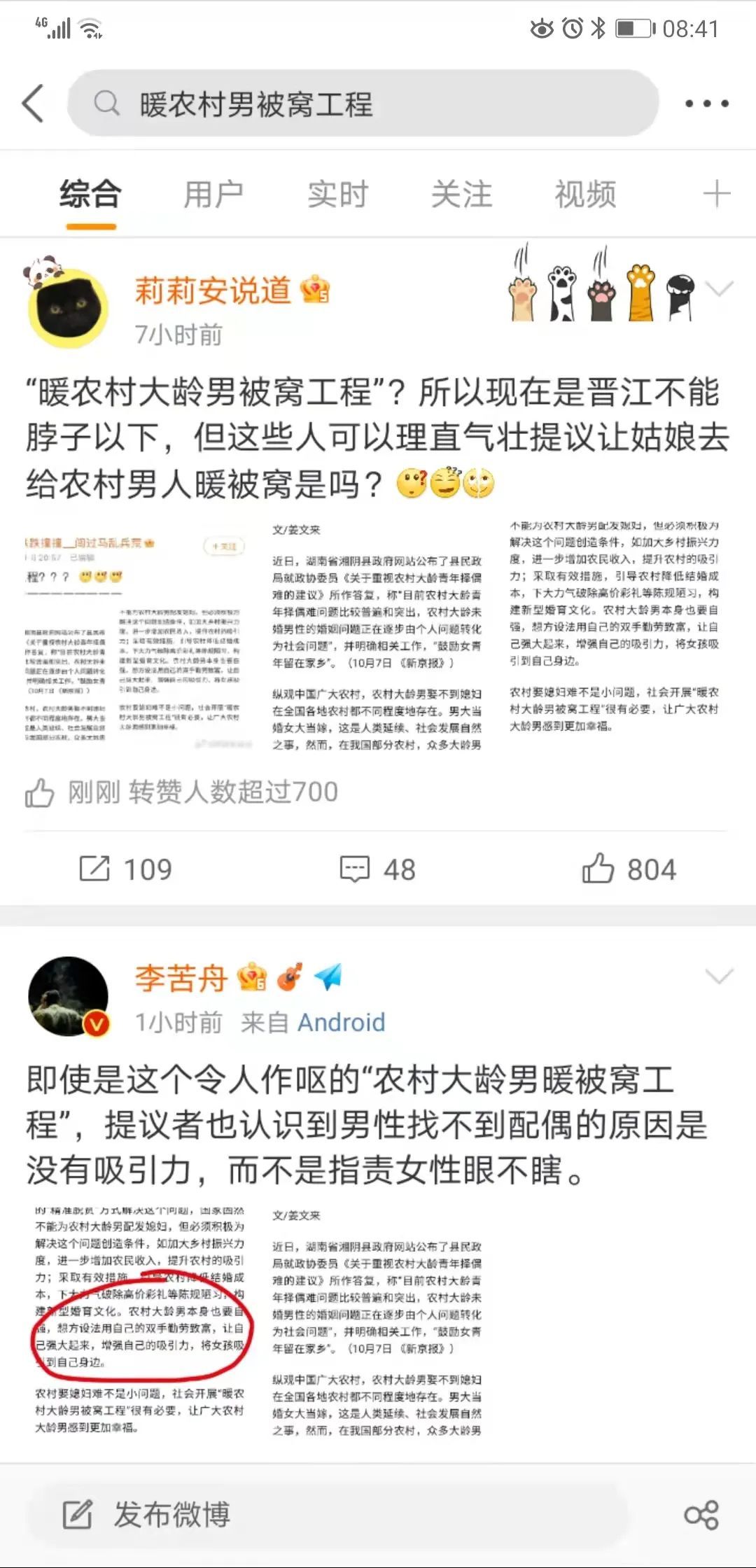Open 李苦舟's profile avatar

pyautogui.click(x=68, y=996)
